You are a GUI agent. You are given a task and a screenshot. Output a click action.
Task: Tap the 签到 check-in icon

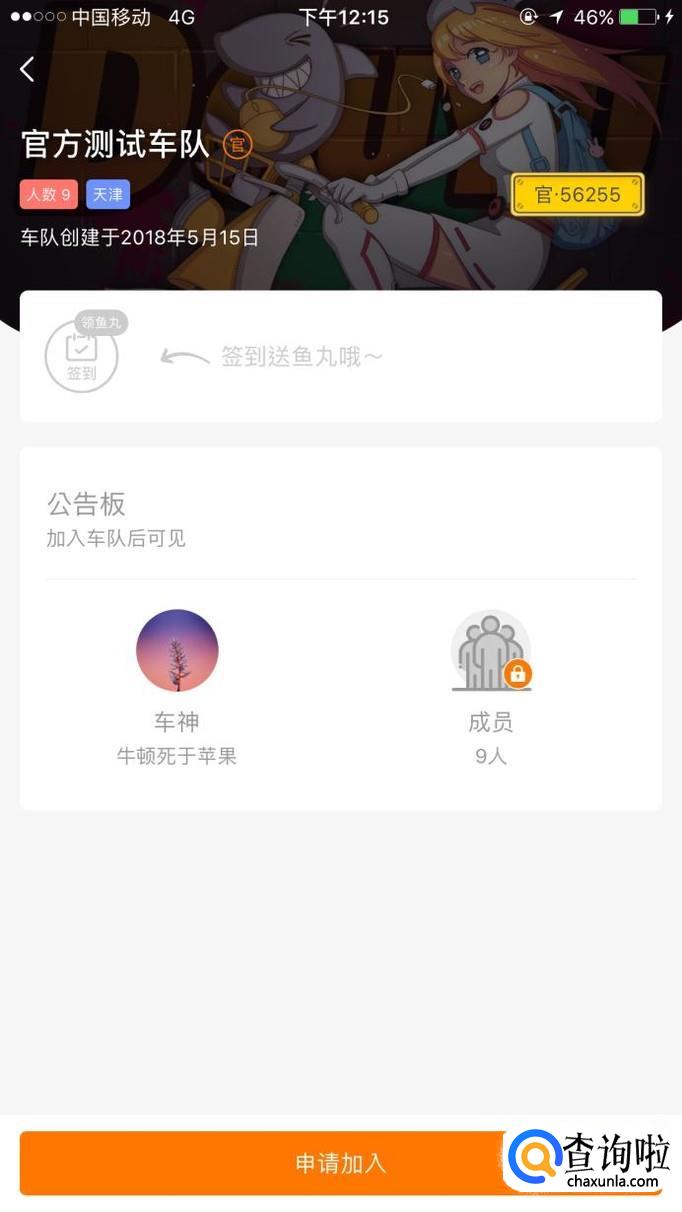(x=81, y=355)
